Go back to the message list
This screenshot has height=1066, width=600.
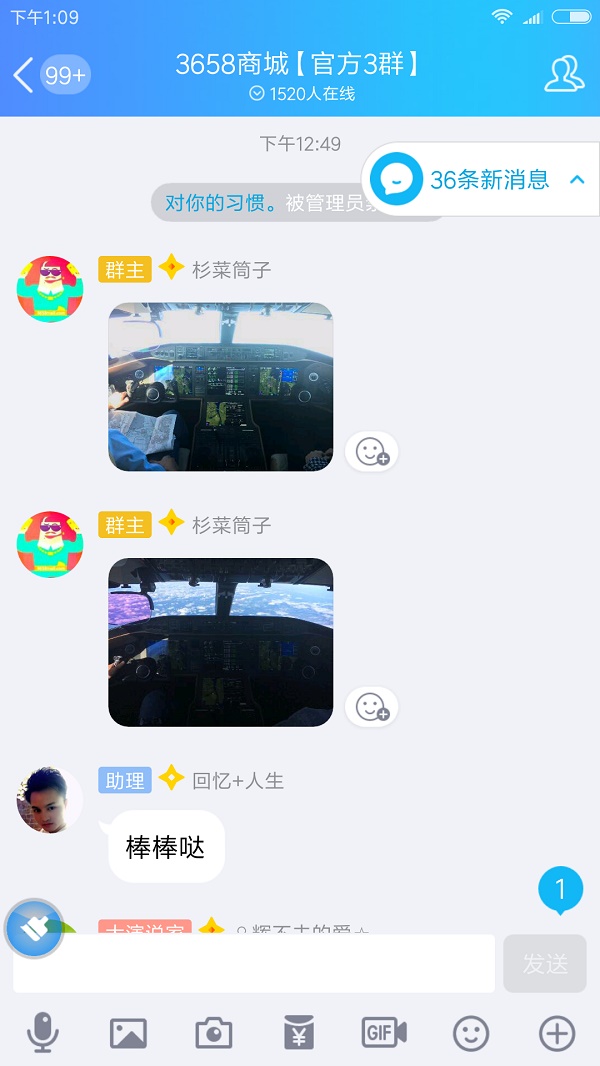pos(24,75)
